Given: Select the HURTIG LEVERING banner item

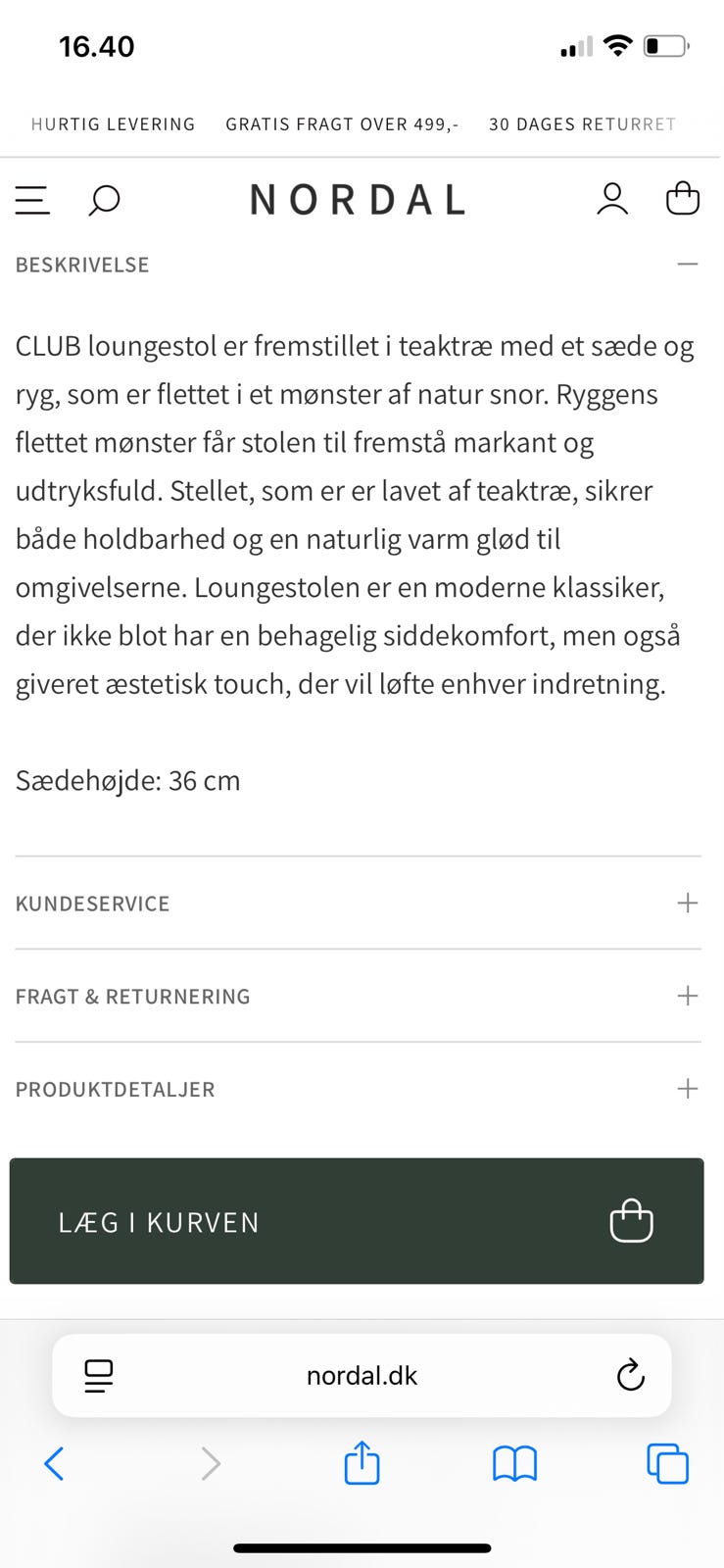Looking at the screenshot, I should pyautogui.click(x=113, y=124).
